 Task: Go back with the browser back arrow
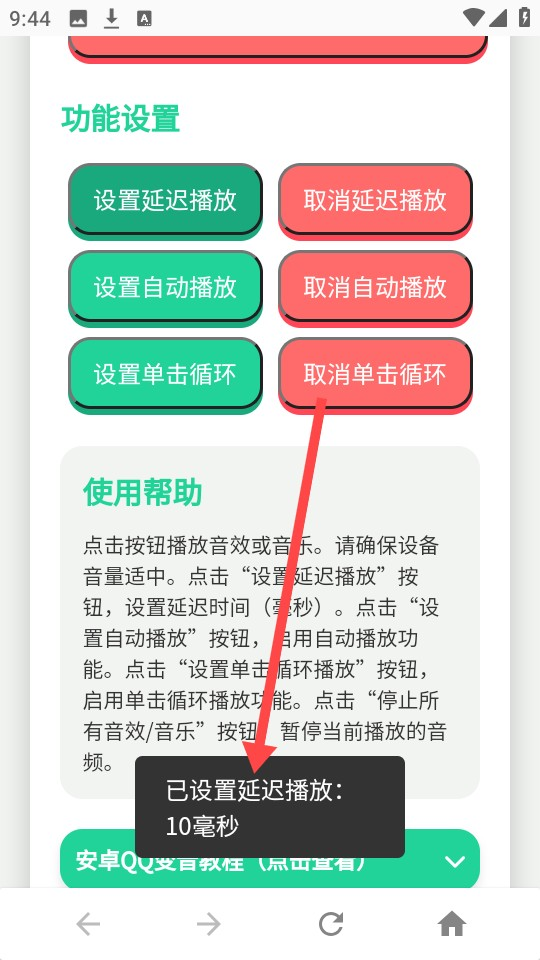pyautogui.click(x=88, y=924)
